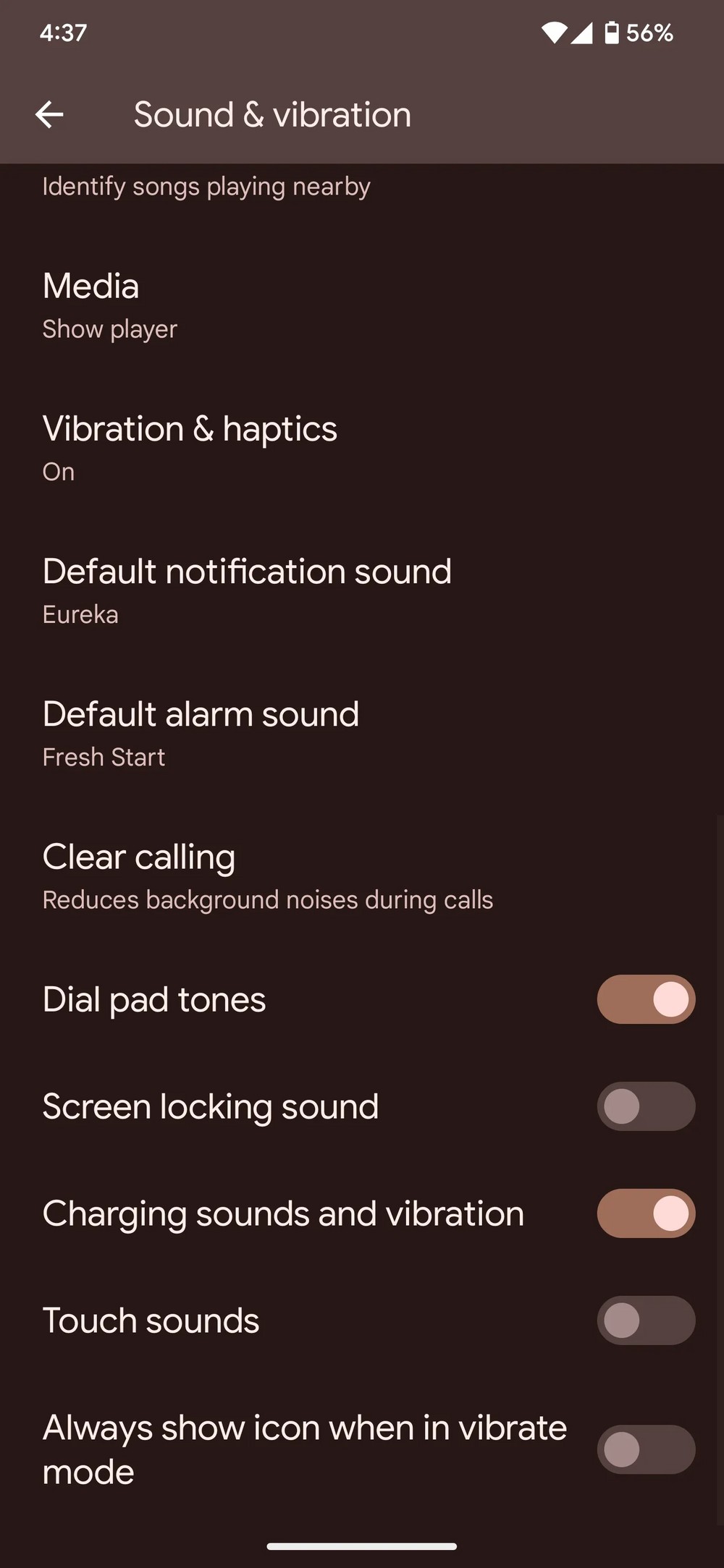Disable Charging sounds and vibration

(646, 1213)
